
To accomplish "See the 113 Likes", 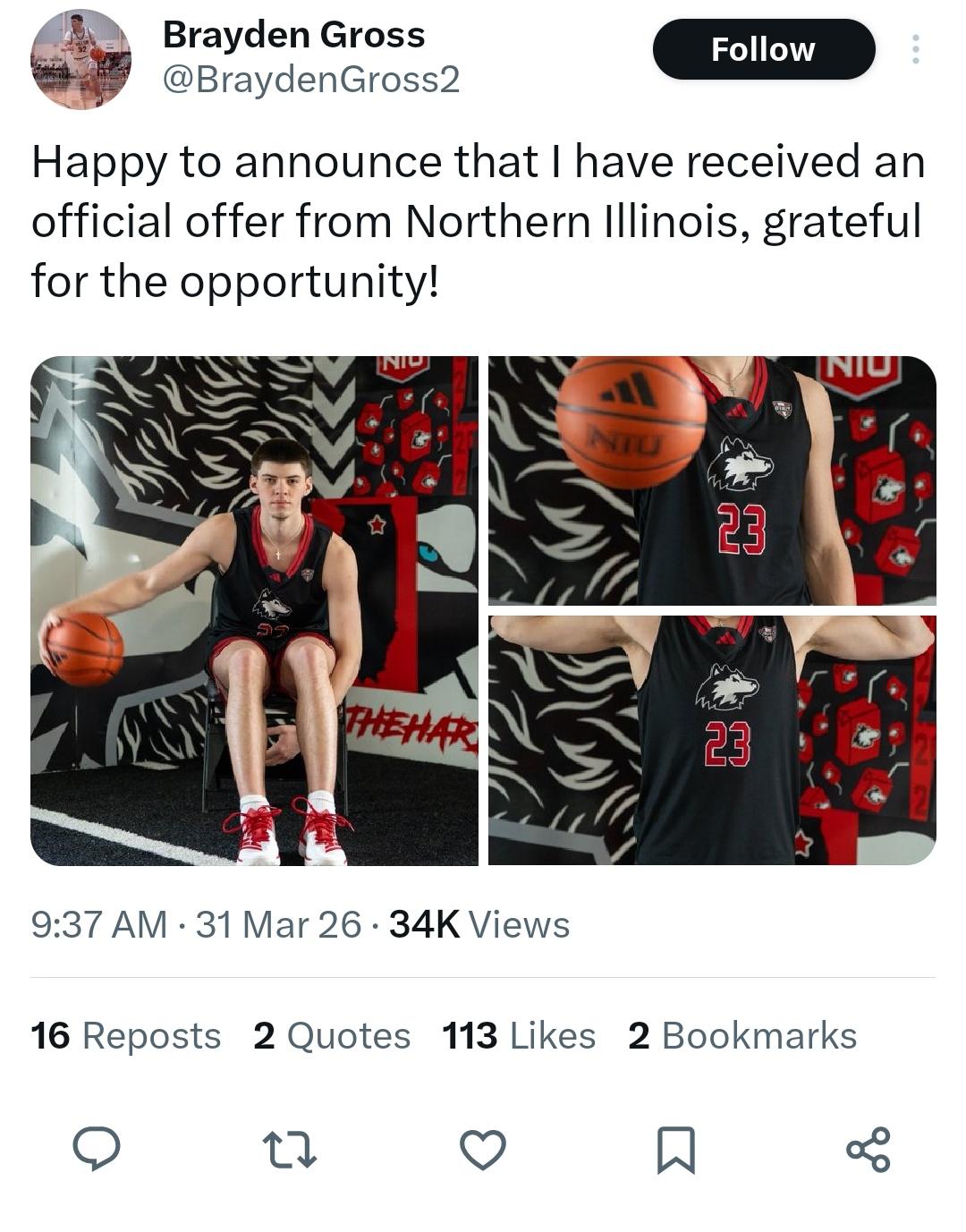I will (519, 1036).
